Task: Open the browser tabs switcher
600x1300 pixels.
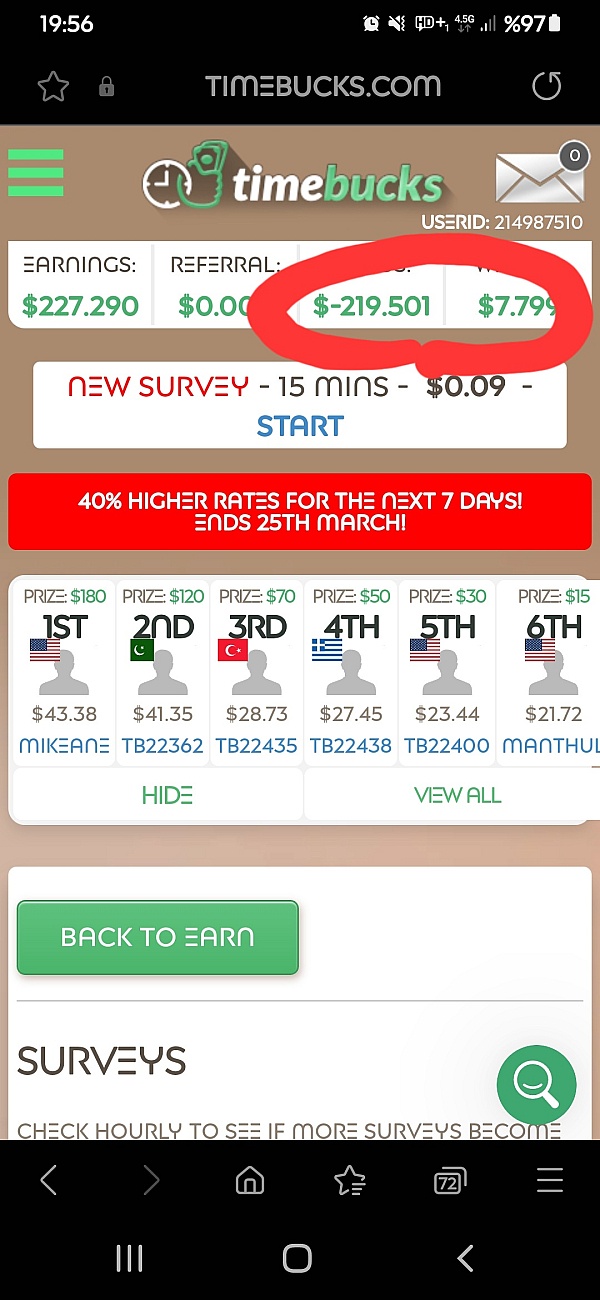Action: pos(451,1182)
